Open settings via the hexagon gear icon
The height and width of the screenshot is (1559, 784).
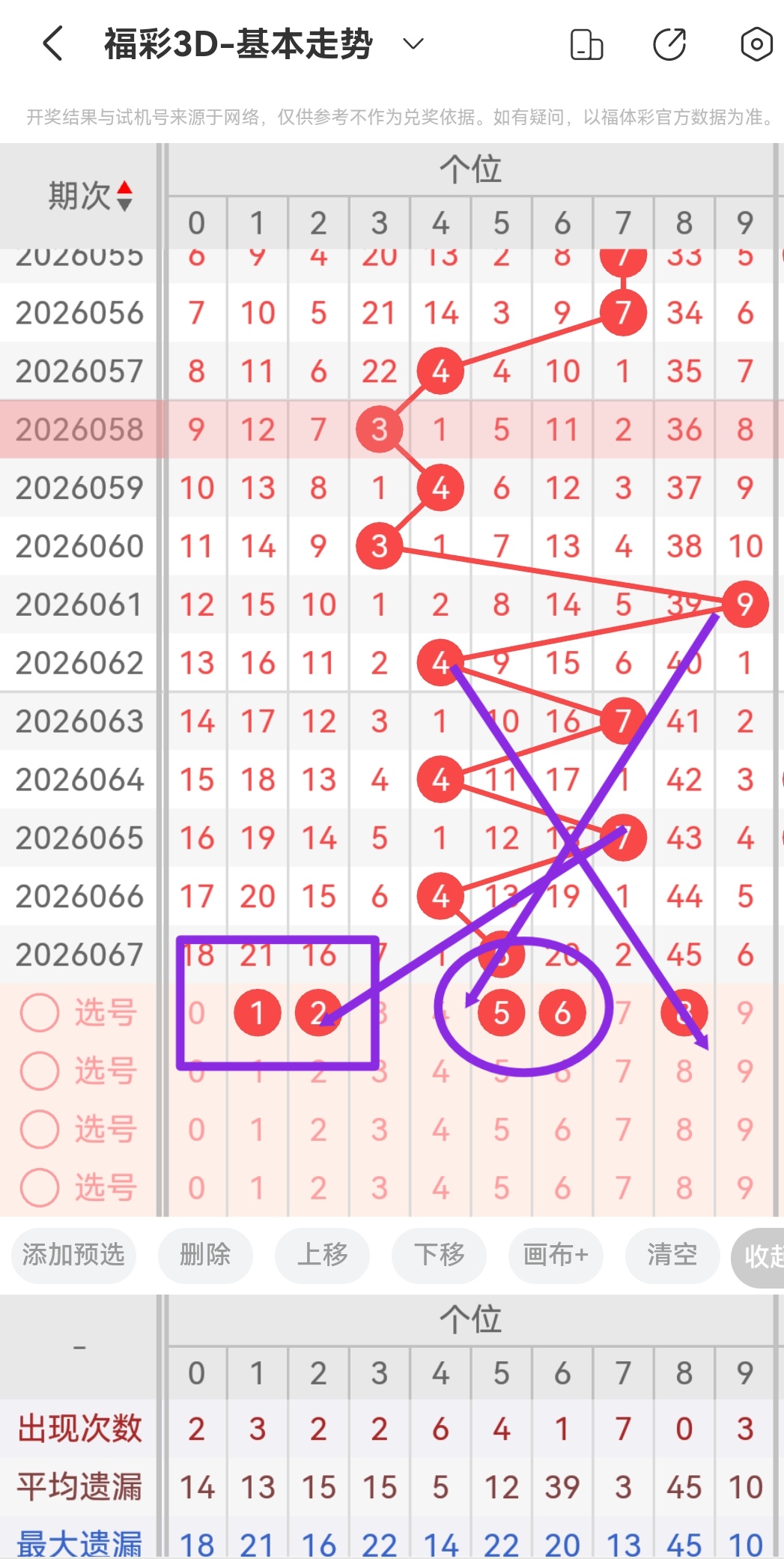[x=756, y=43]
